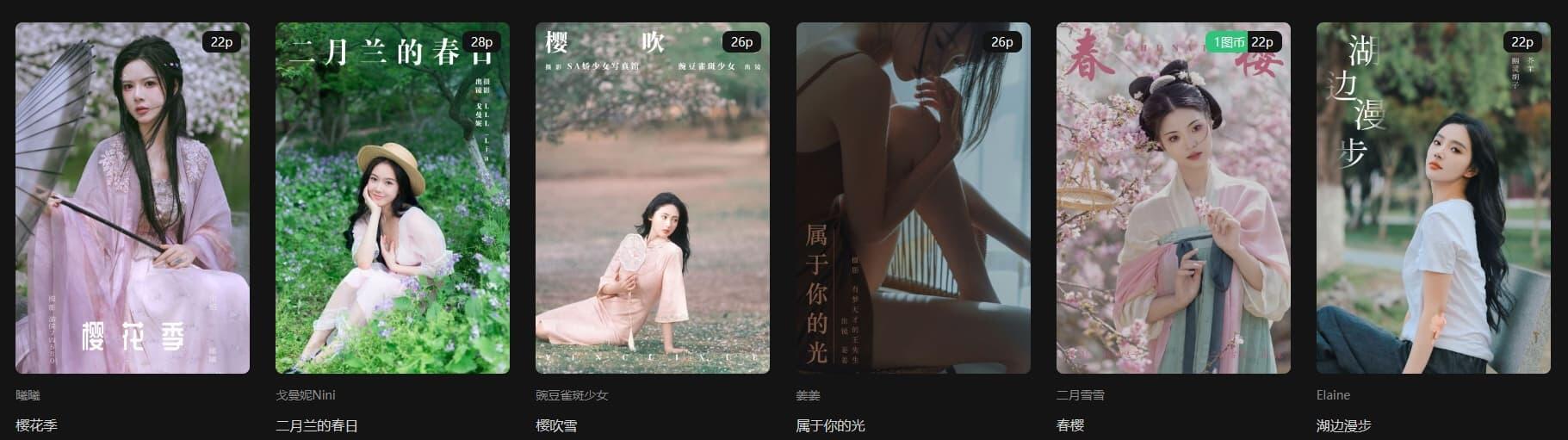Visit author 戈曼妮Nini's page

[305, 395]
